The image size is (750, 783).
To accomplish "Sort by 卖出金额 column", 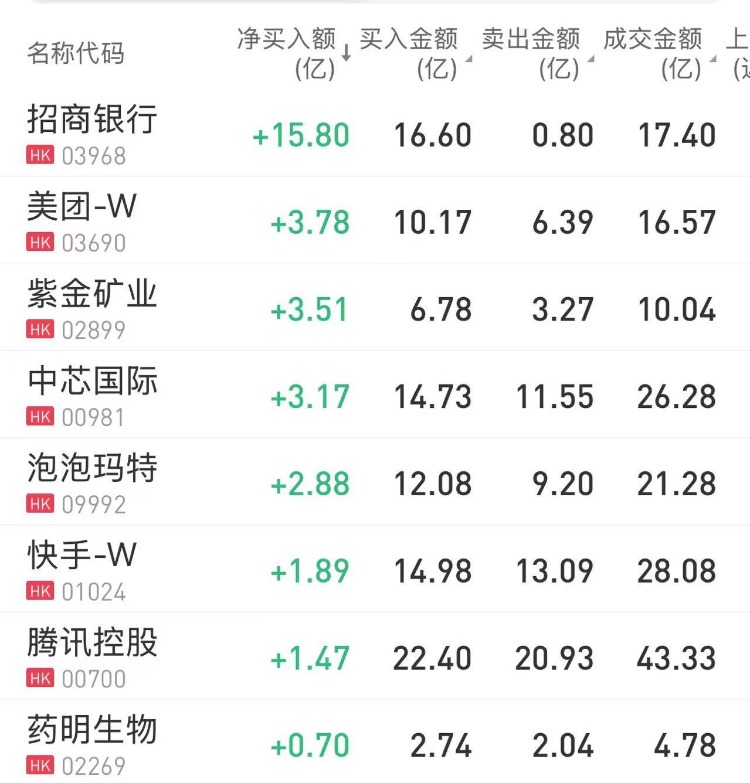I will pos(534,52).
